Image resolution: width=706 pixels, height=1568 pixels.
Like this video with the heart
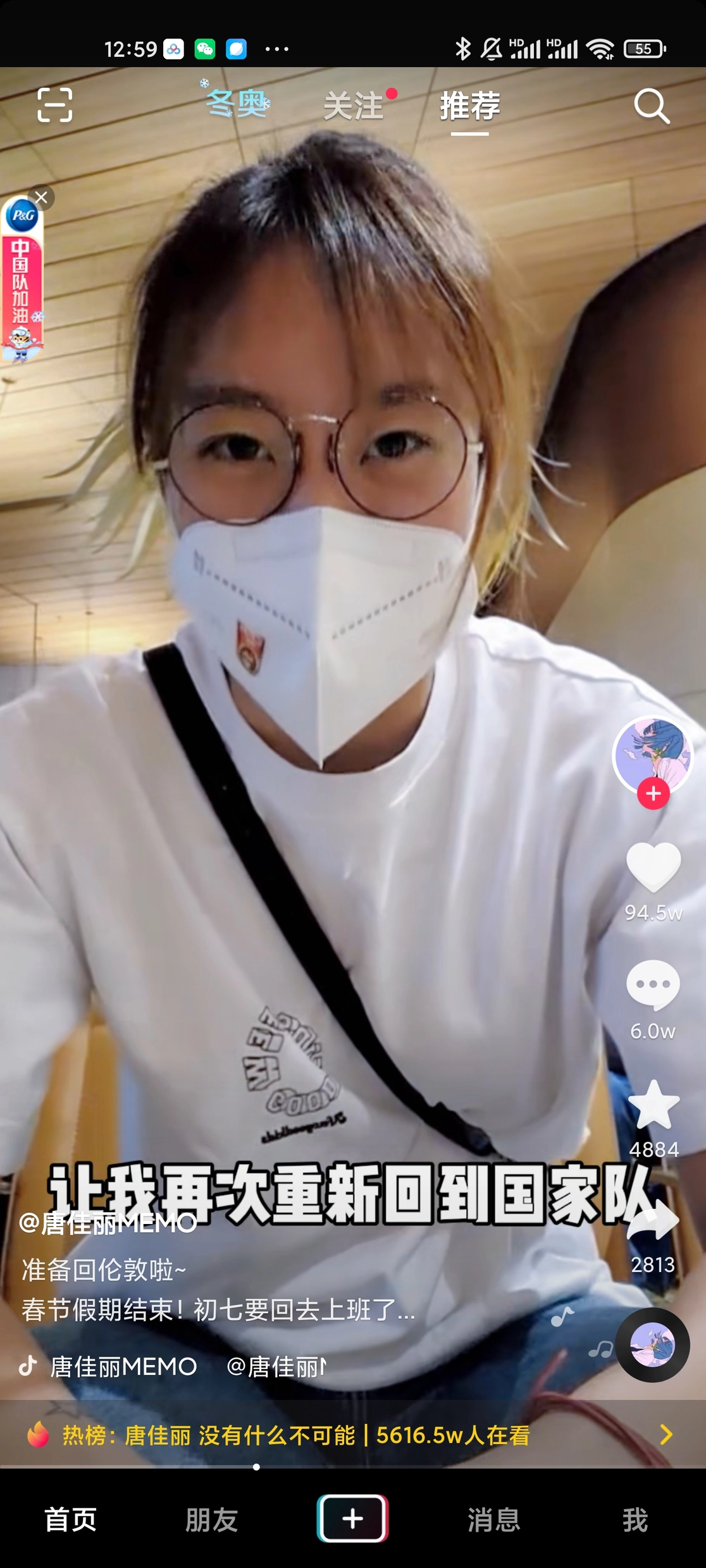(x=653, y=867)
